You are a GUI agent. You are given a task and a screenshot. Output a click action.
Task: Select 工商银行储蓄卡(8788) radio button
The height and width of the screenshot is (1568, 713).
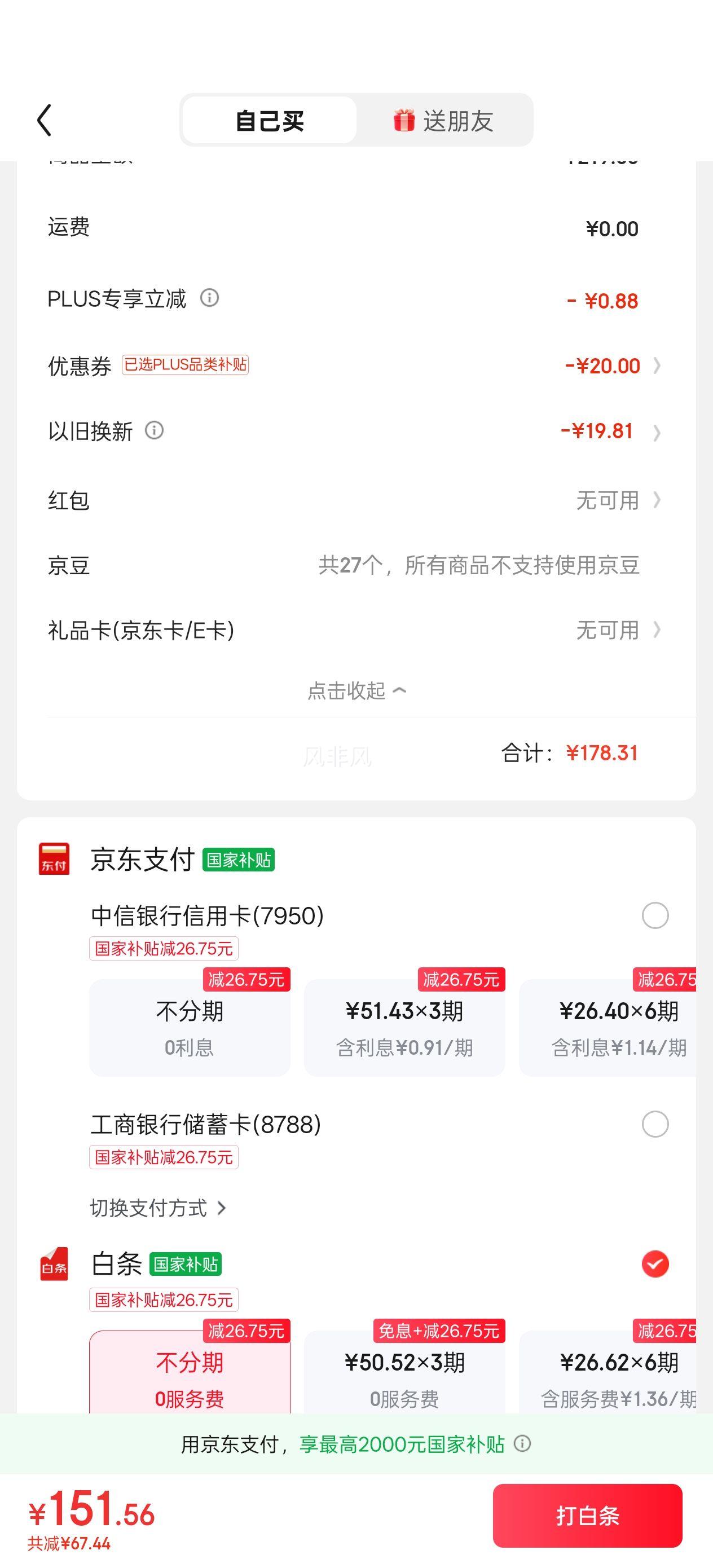[x=655, y=1124]
